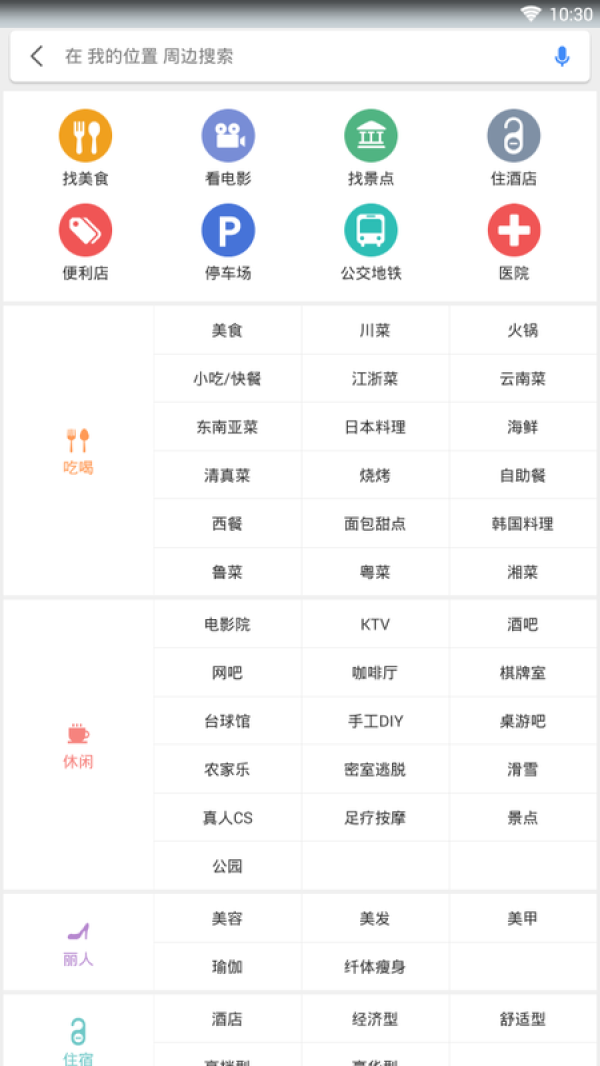Choose 咖啡厅 cafe category
This screenshot has width=600, height=1066.
coord(375,673)
